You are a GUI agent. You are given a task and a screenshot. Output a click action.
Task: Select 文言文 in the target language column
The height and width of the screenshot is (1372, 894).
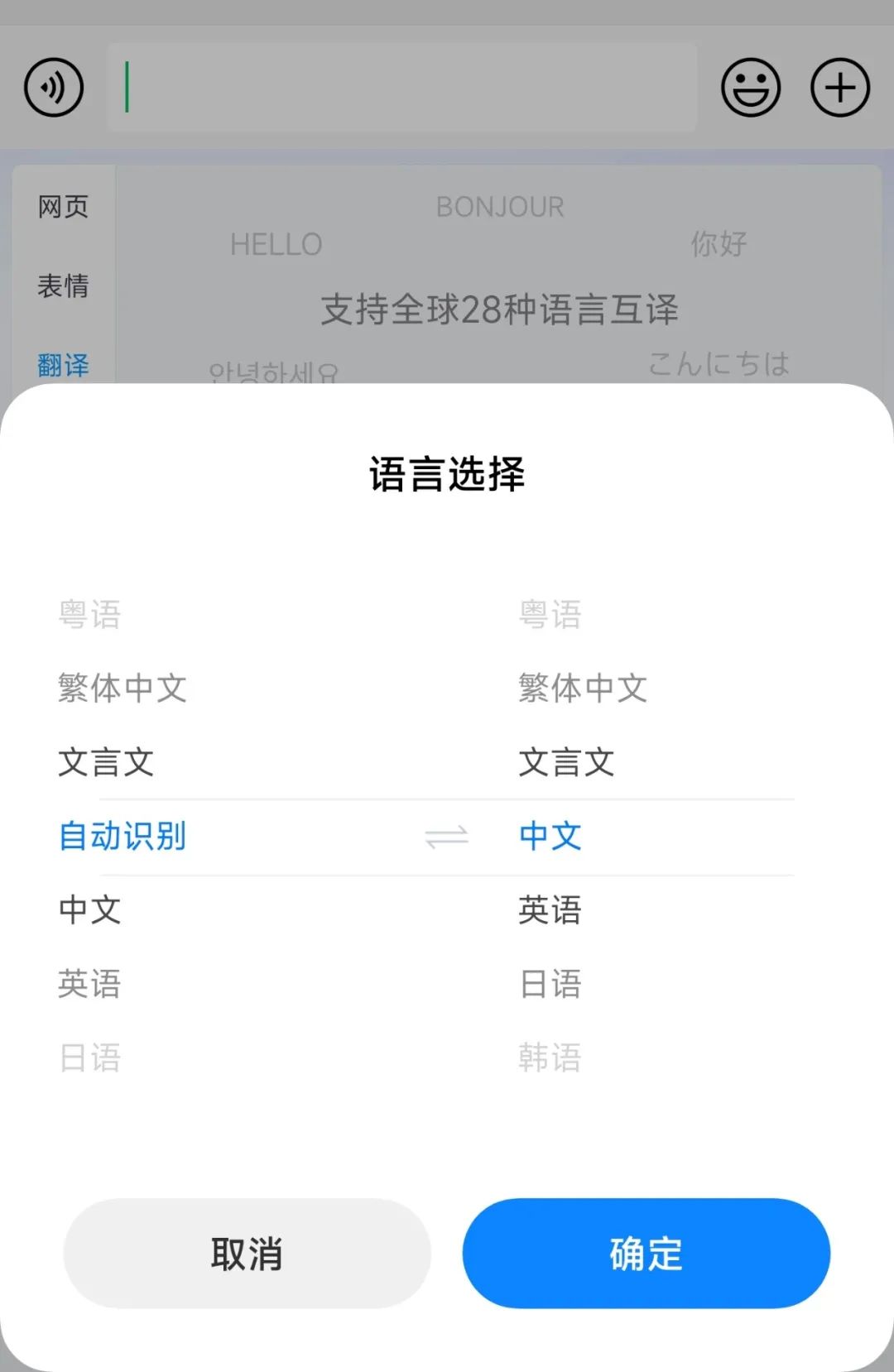click(567, 762)
